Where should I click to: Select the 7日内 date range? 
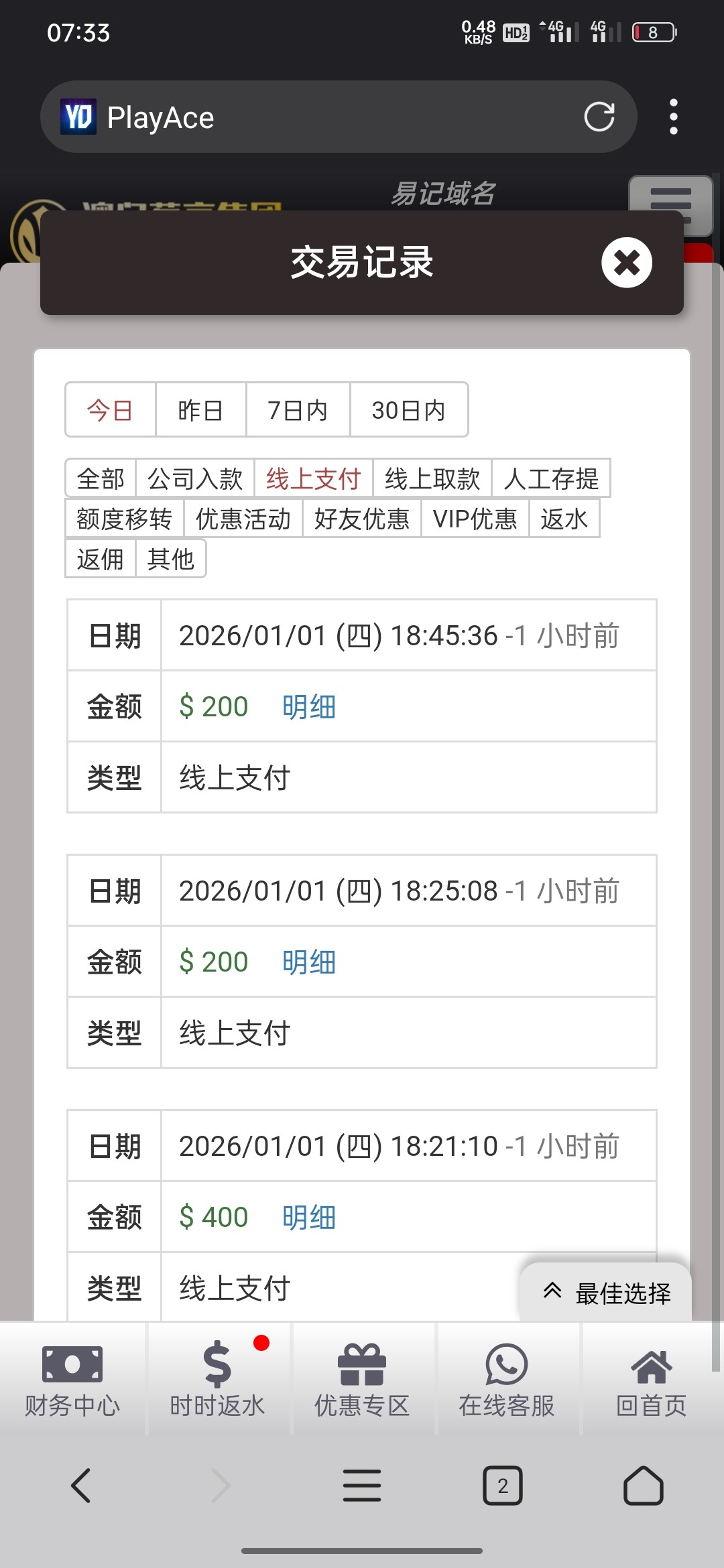298,410
